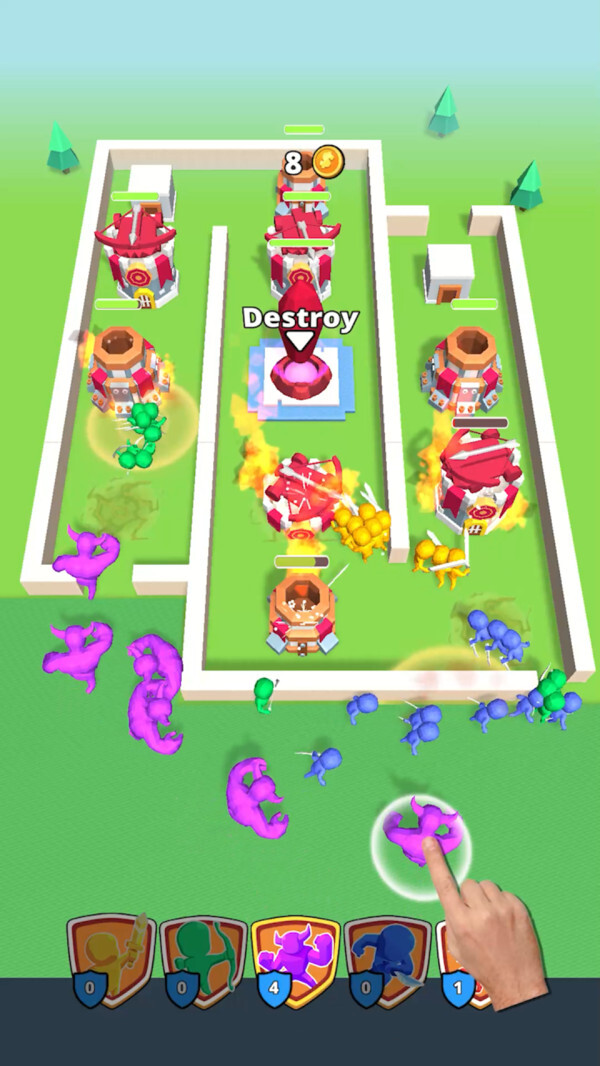The height and width of the screenshot is (1066, 600).
Task: Pick the purple horned demon unit card
Action: [297, 959]
